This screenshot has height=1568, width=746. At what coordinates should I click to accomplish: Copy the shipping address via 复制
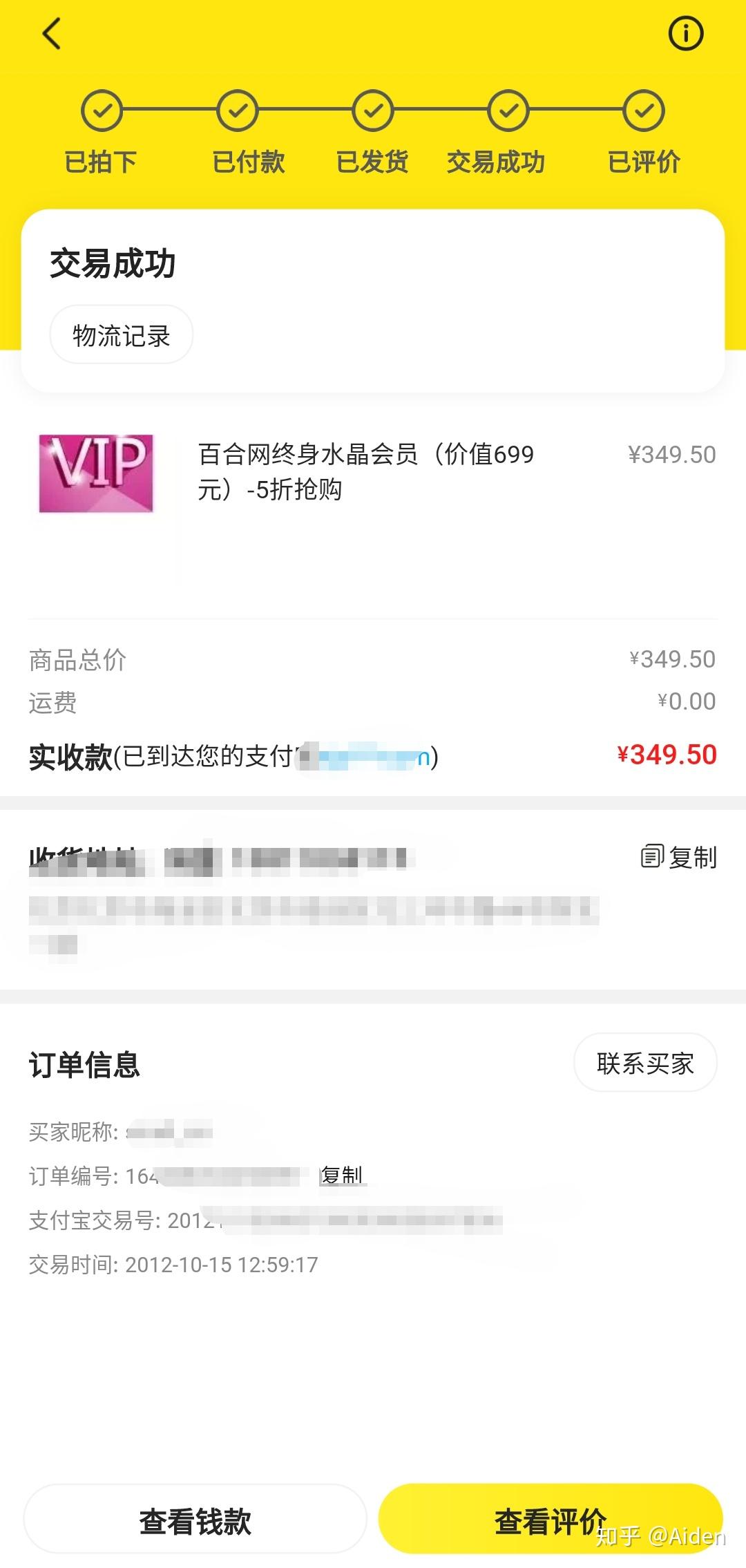(x=678, y=857)
